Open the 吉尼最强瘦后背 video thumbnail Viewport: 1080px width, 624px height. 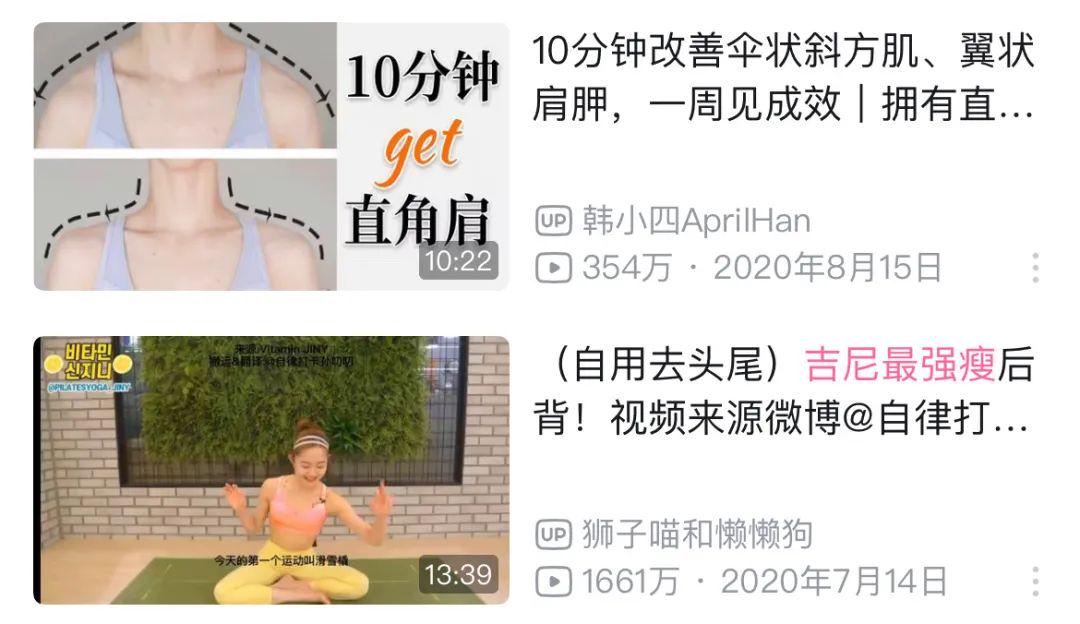click(271, 470)
